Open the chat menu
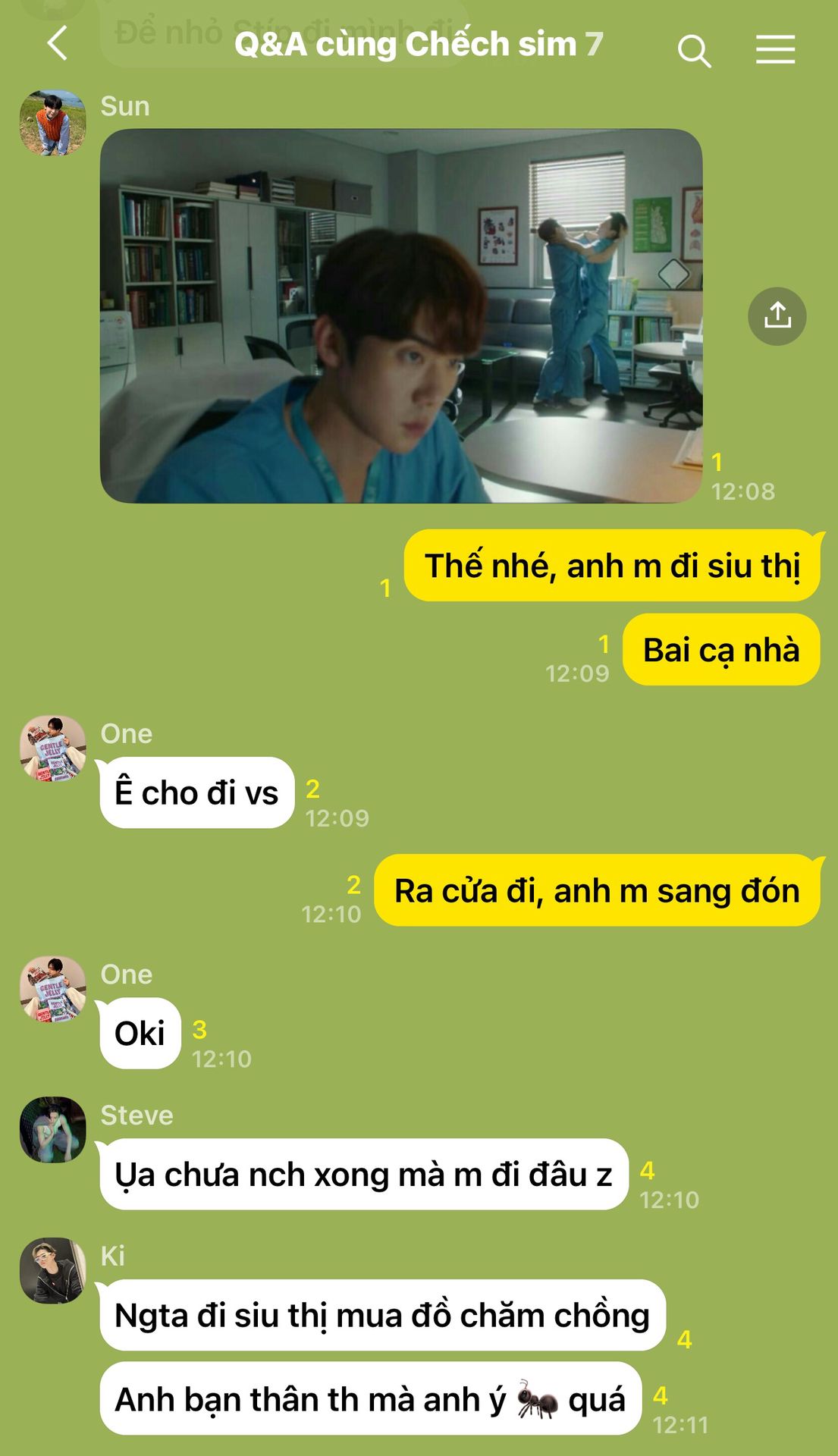This screenshot has width=838, height=1456. coord(774,50)
